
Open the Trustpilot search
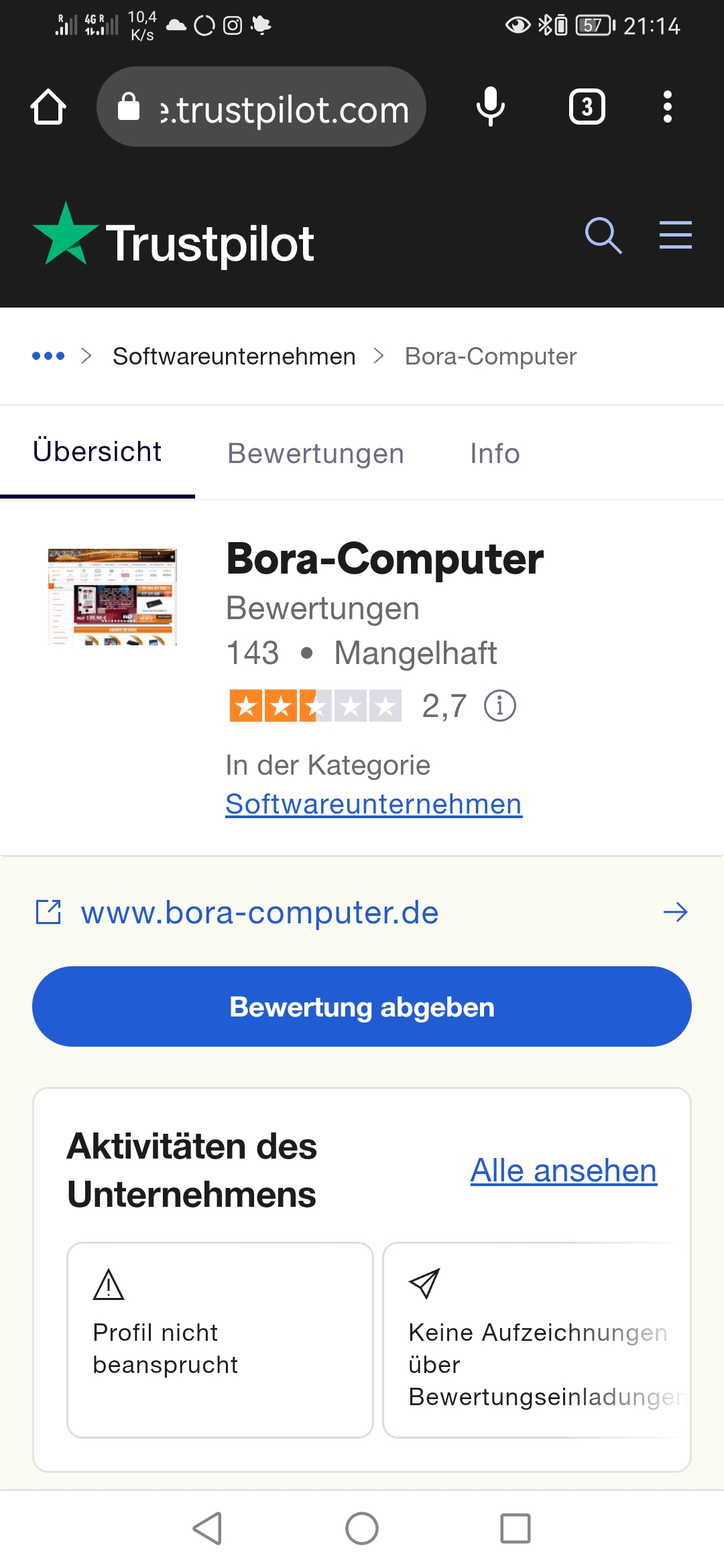[603, 236]
